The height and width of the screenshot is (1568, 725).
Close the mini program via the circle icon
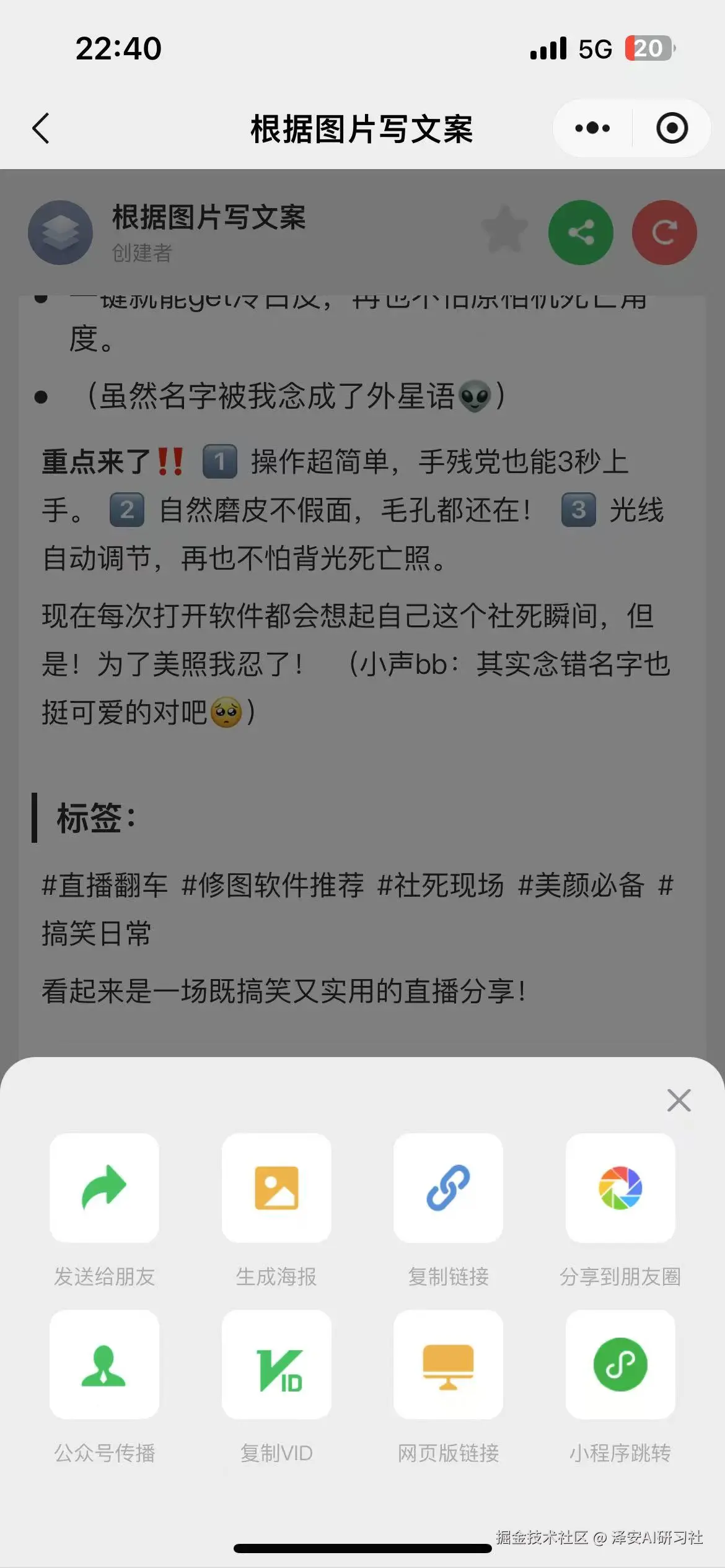672,129
